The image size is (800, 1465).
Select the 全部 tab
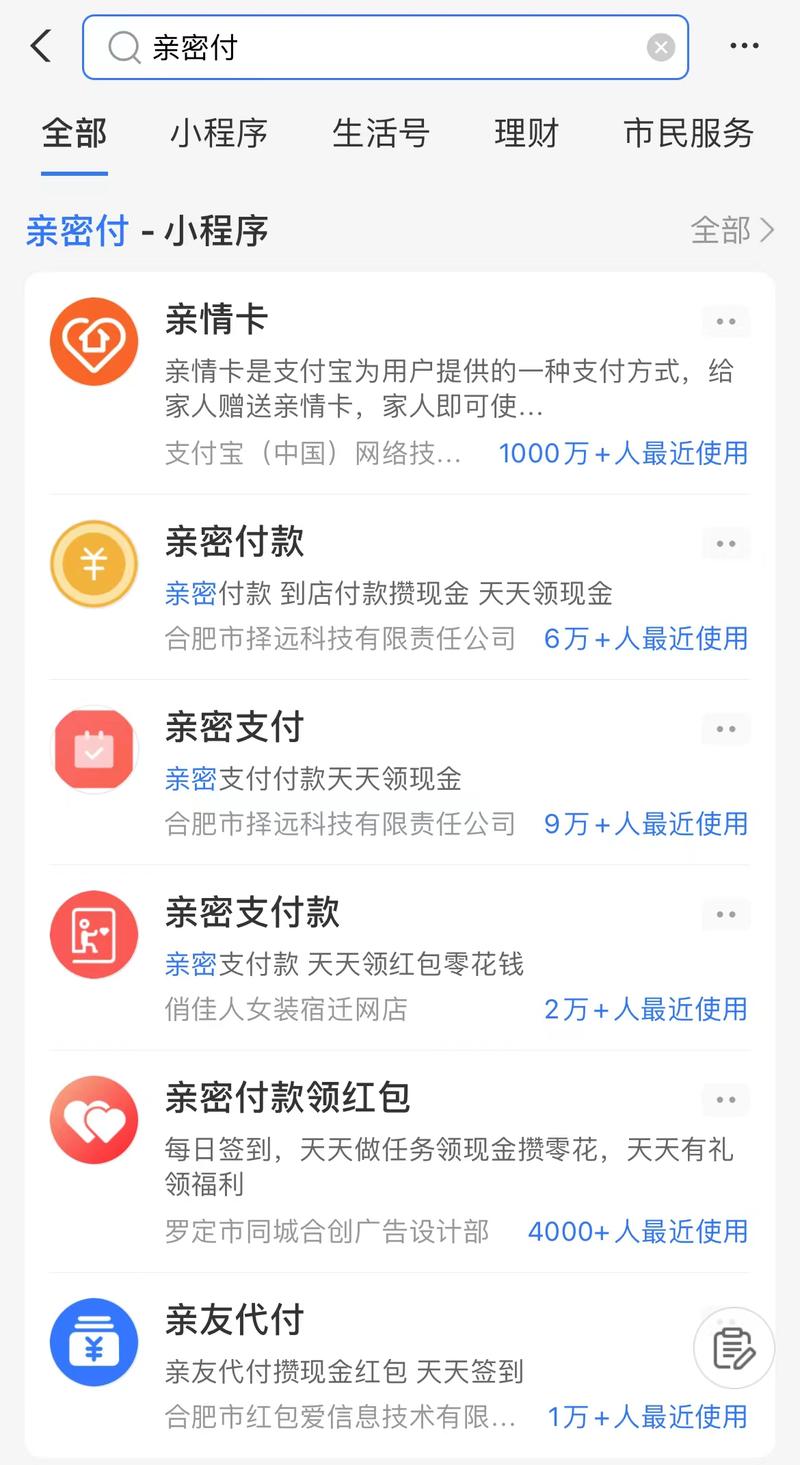(74, 133)
